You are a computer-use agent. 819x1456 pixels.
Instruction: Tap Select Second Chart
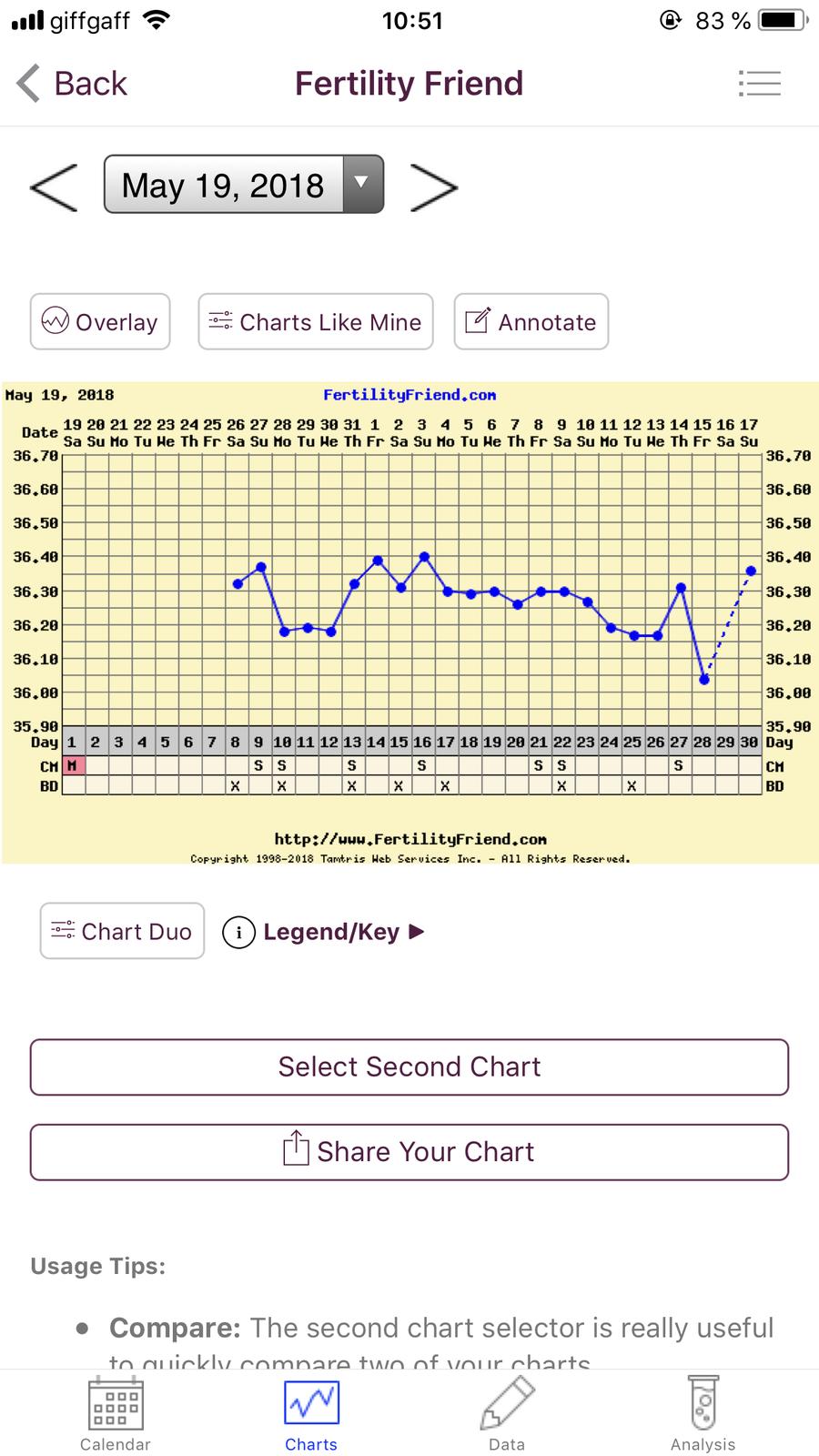point(409,1067)
